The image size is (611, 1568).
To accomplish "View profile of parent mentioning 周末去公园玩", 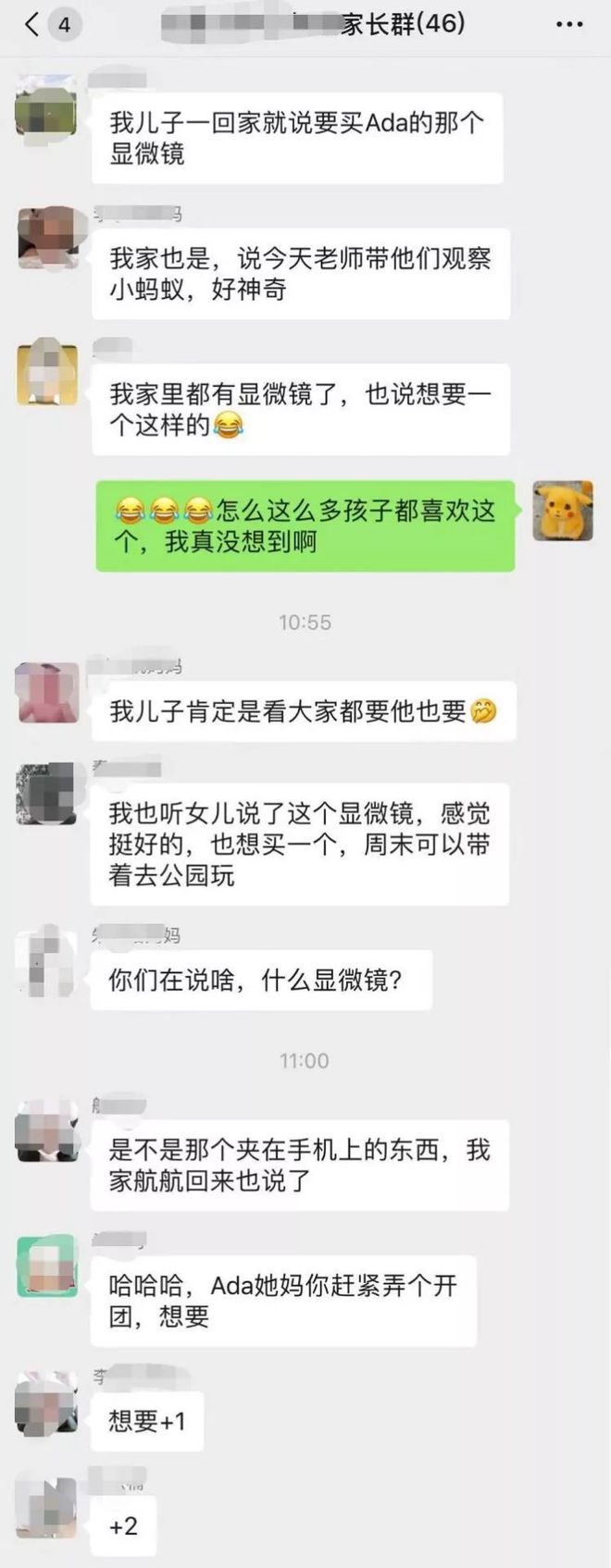I will click(46, 793).
